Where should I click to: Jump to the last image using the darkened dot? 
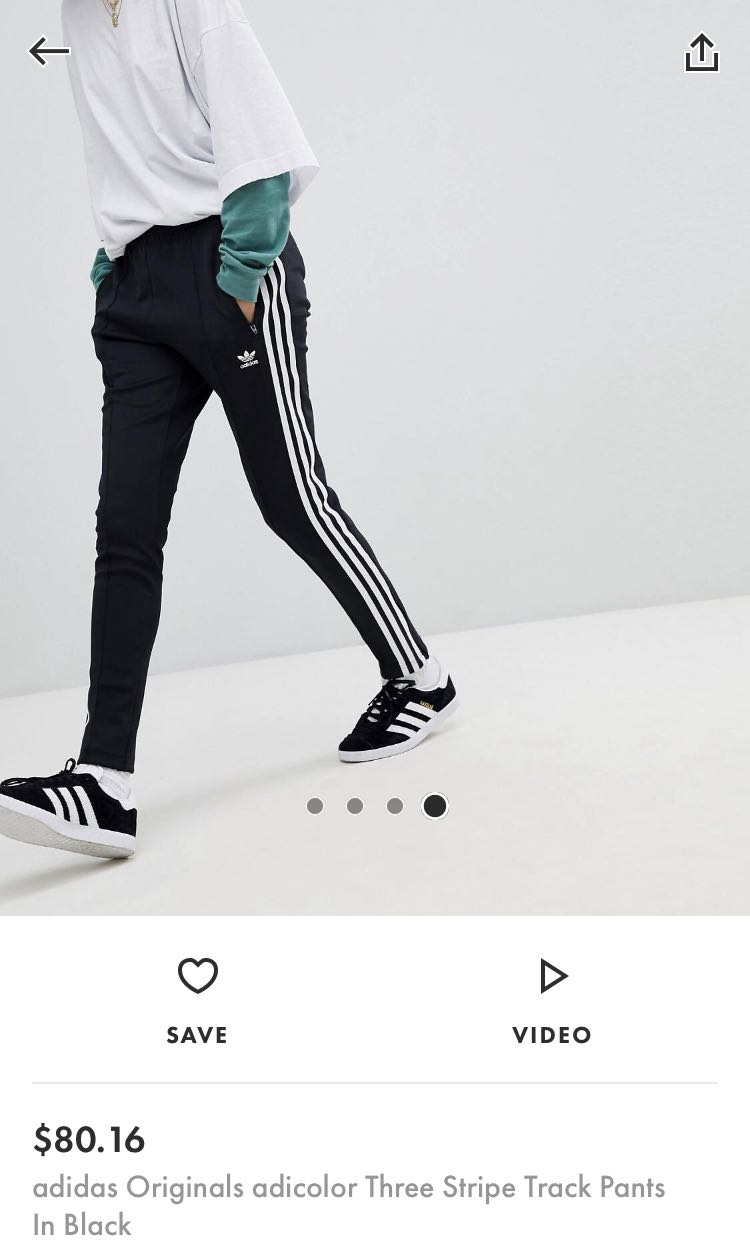(435, 805)
